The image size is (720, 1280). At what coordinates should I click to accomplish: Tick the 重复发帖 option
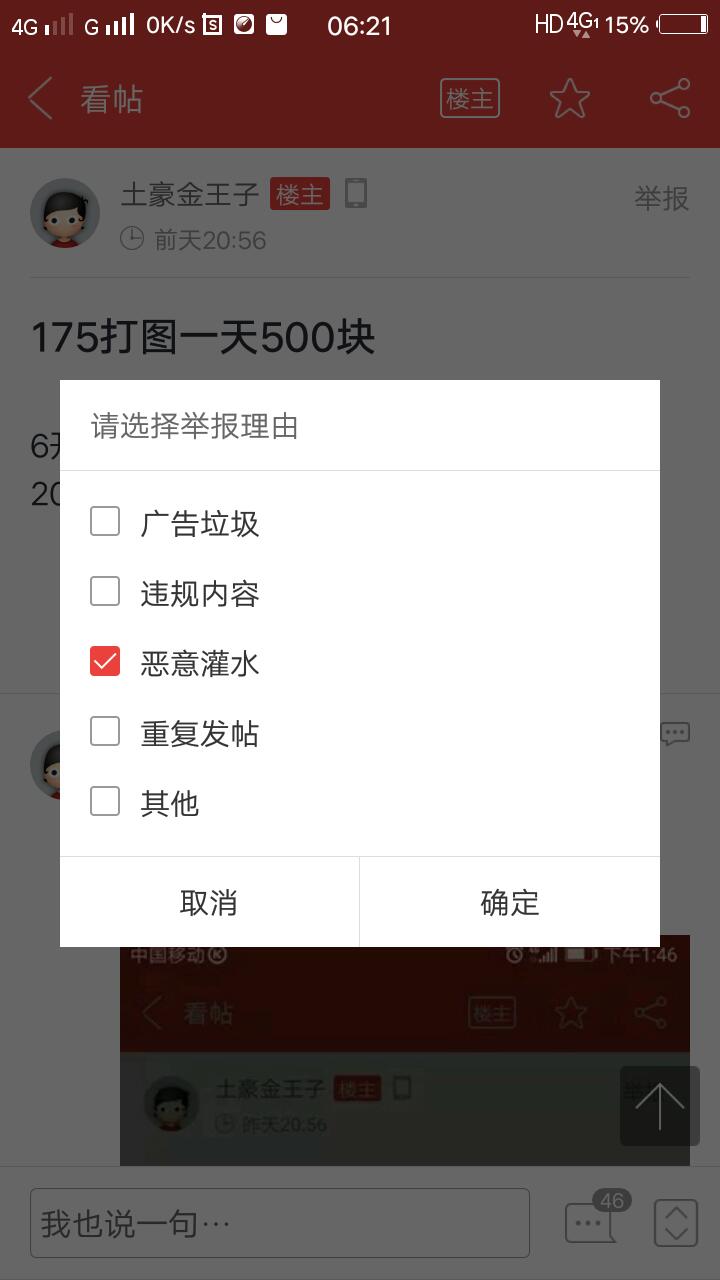pos(105,732)
